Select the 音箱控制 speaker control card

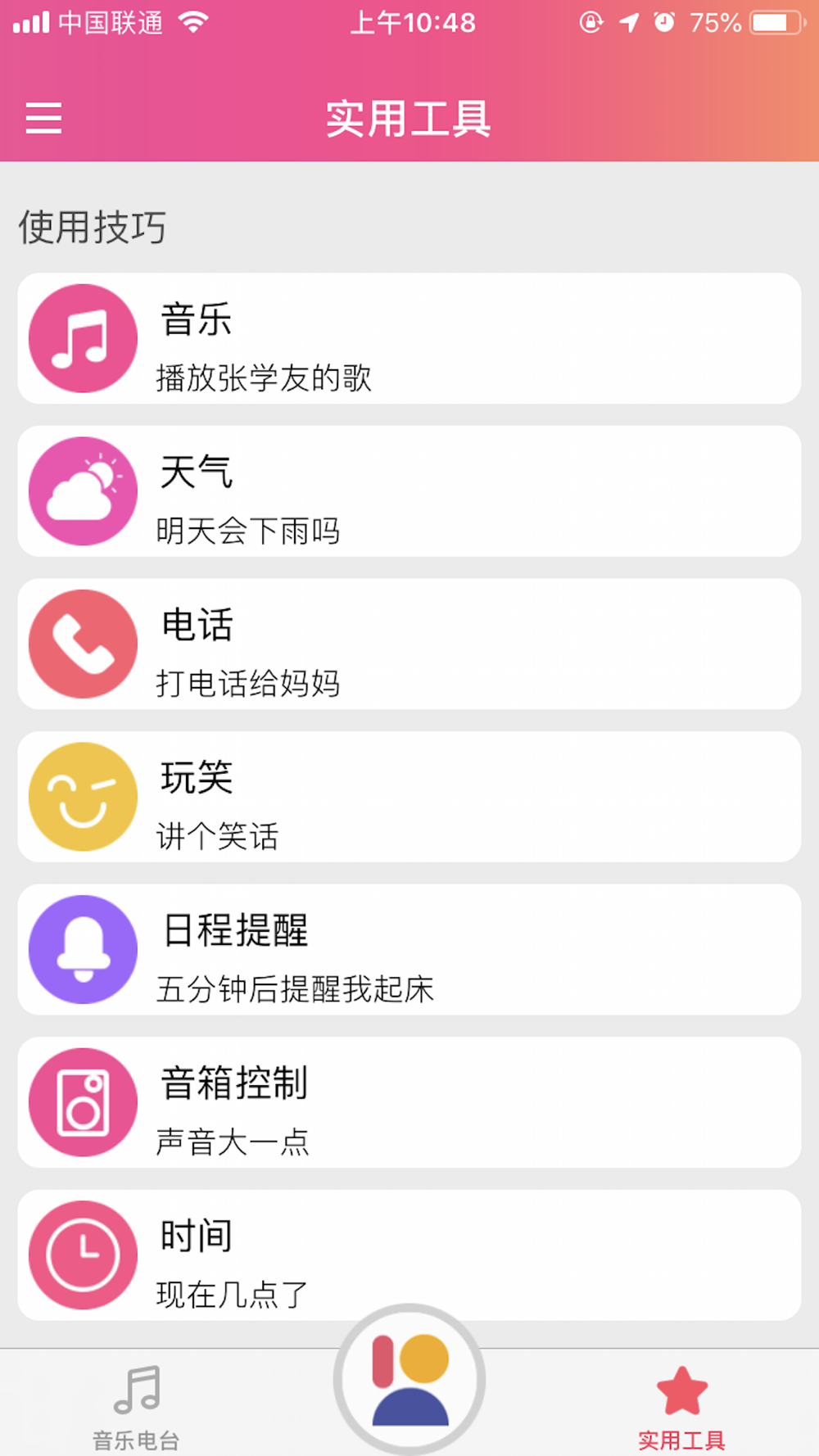coord(409,1102)
